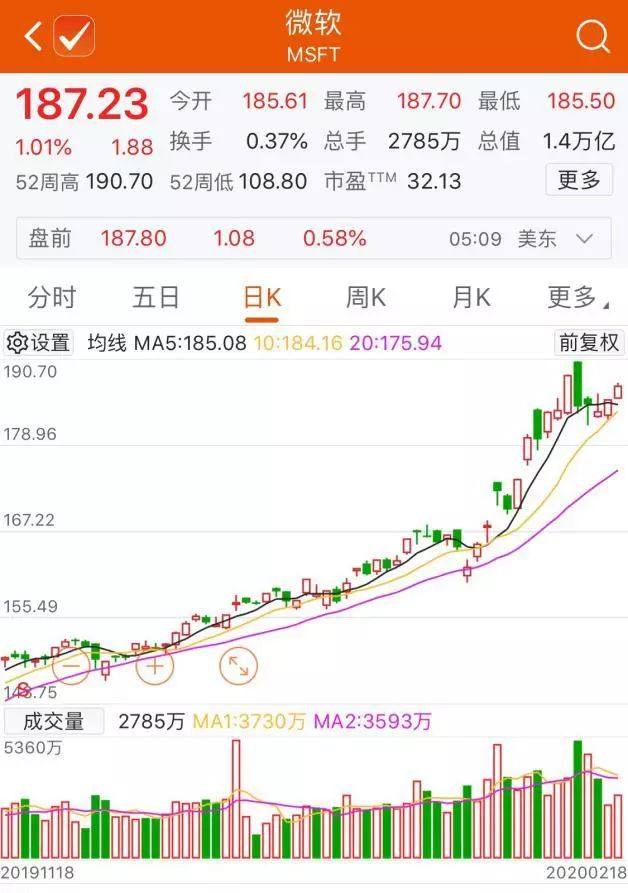Zoom in the K-line chart
Image resolution: width=628 pixels, height=893 pixels.
(x=155, y=665)
